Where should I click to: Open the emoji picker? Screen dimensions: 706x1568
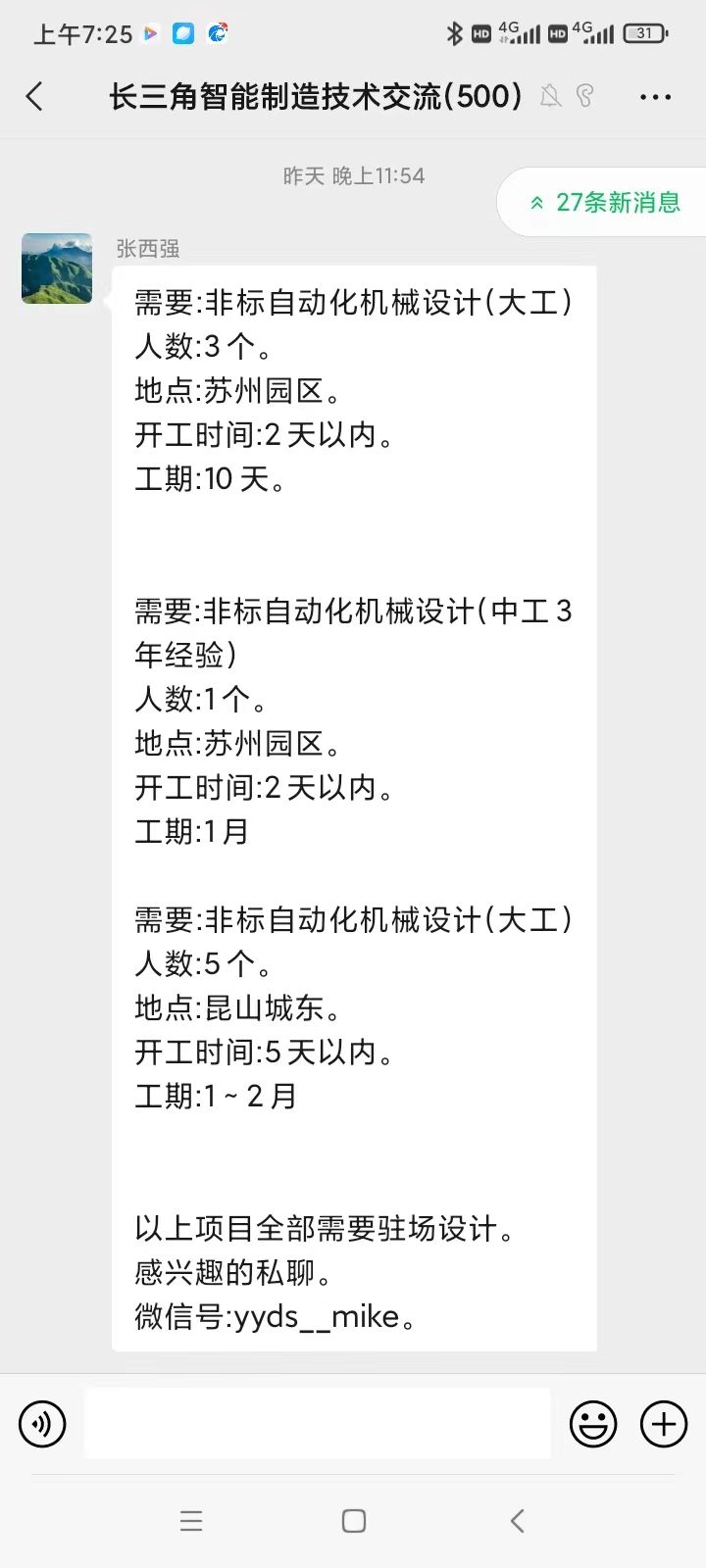click(x=593, y=1423)
